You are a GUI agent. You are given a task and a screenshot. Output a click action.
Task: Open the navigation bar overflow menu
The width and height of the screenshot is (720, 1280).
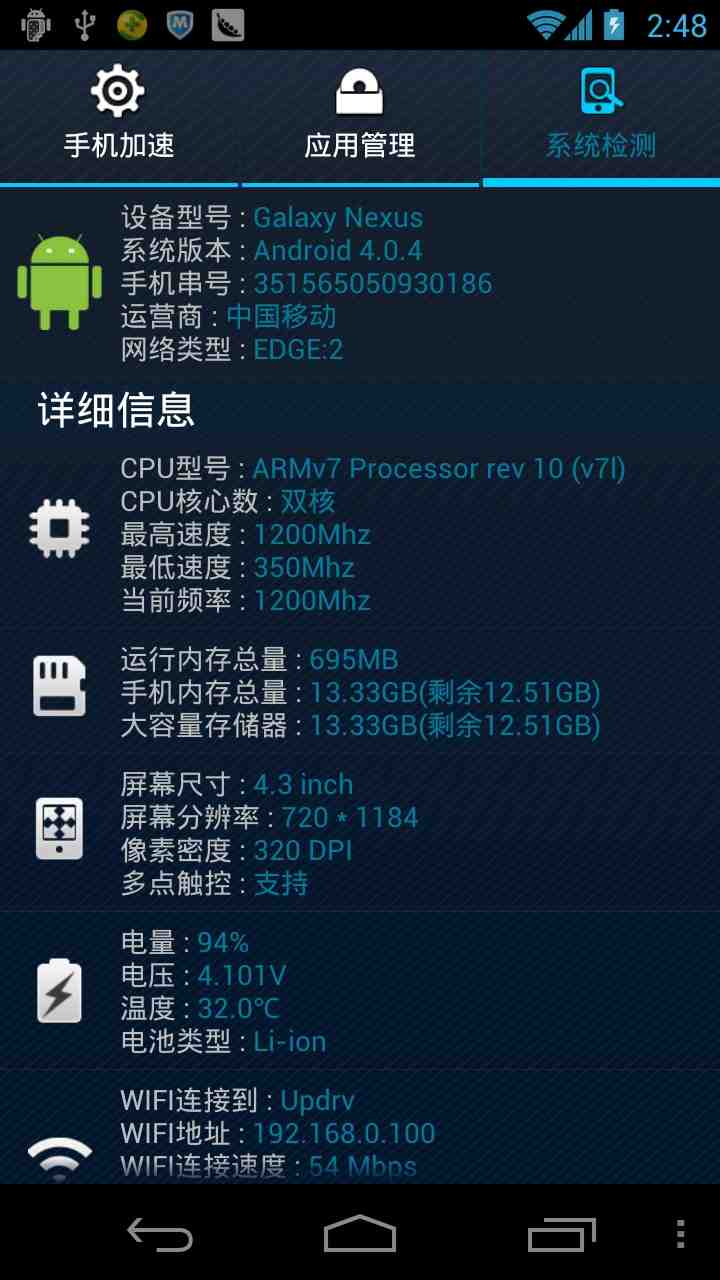tap(681, 1234)
